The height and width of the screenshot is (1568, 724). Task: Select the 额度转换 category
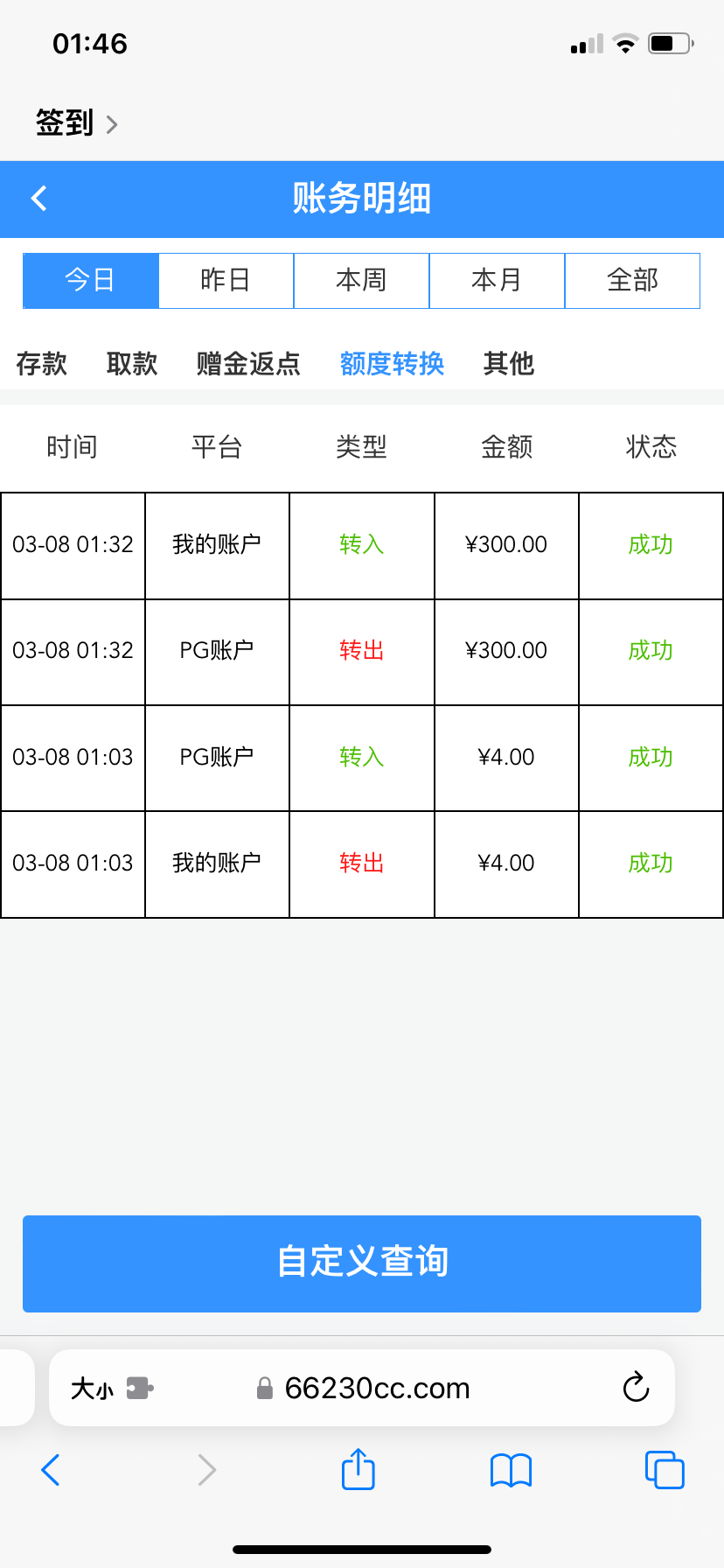click(x=392, y=363)
